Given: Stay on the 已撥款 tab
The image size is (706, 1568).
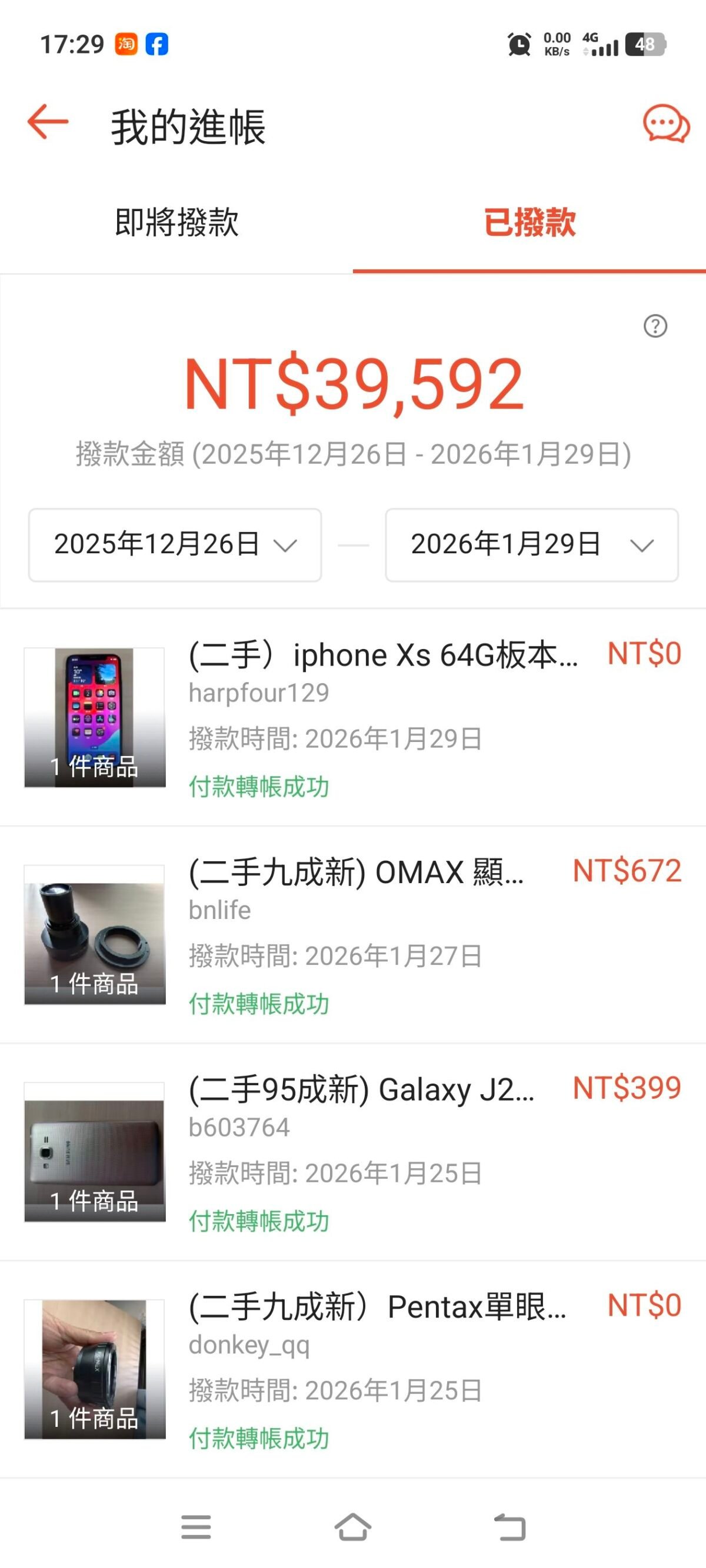Looking at the screenshot, I should [x=529, y=223].
